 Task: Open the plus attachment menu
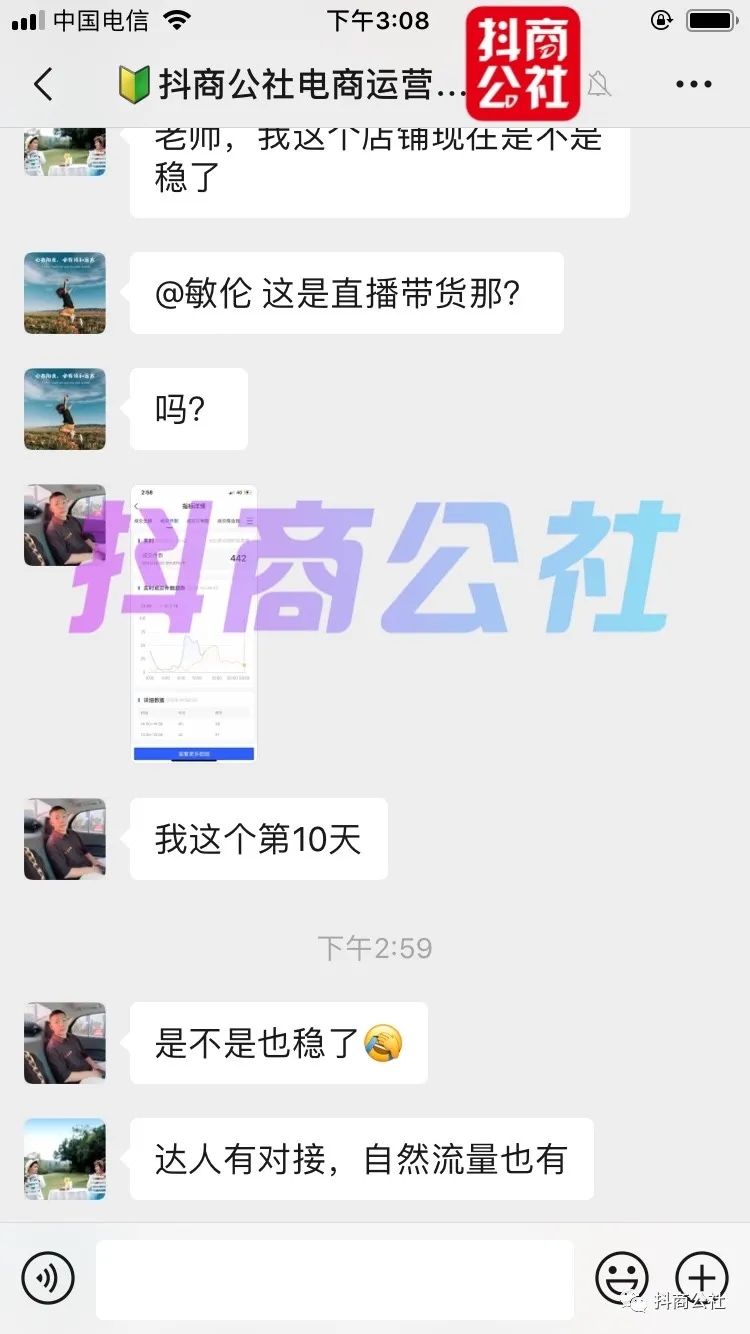coord(702,1278)
